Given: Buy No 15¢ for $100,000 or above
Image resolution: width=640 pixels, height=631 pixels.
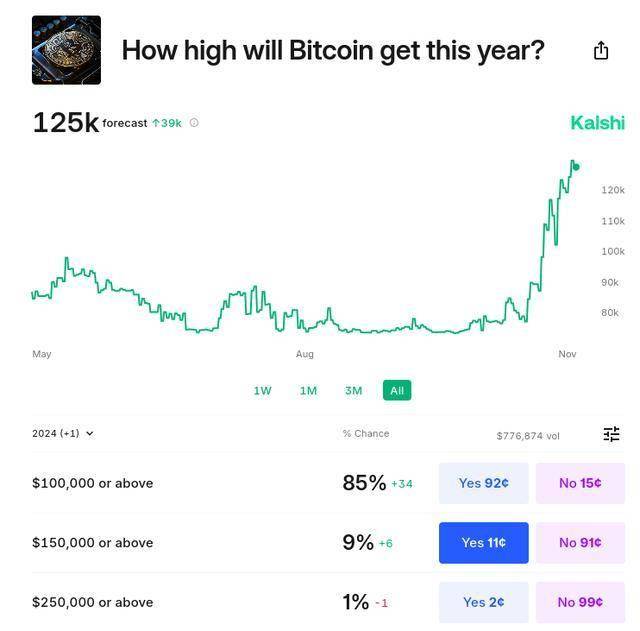Looking at the screenshot, I should (580, 483).
